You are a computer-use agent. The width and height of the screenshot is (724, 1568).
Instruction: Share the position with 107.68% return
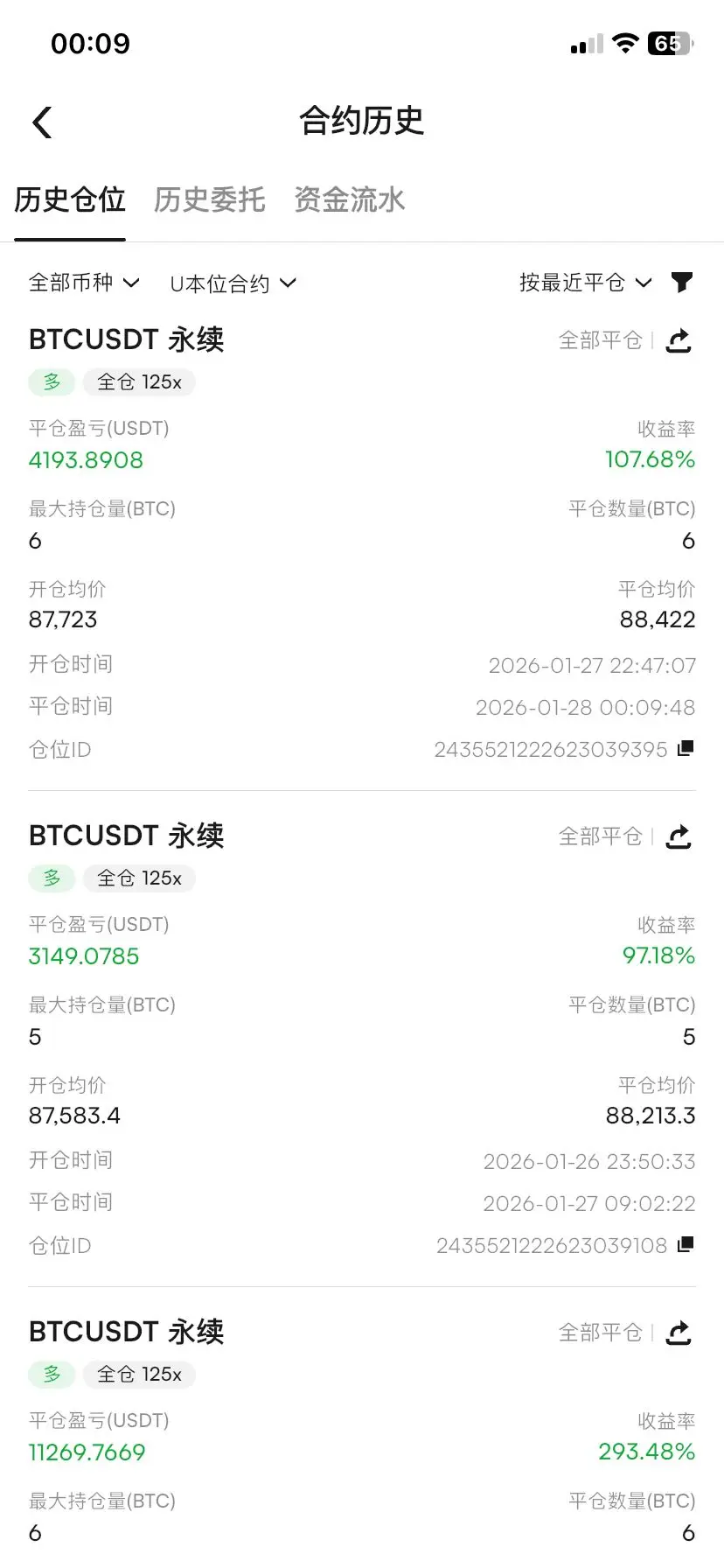[x=679, y=340]
